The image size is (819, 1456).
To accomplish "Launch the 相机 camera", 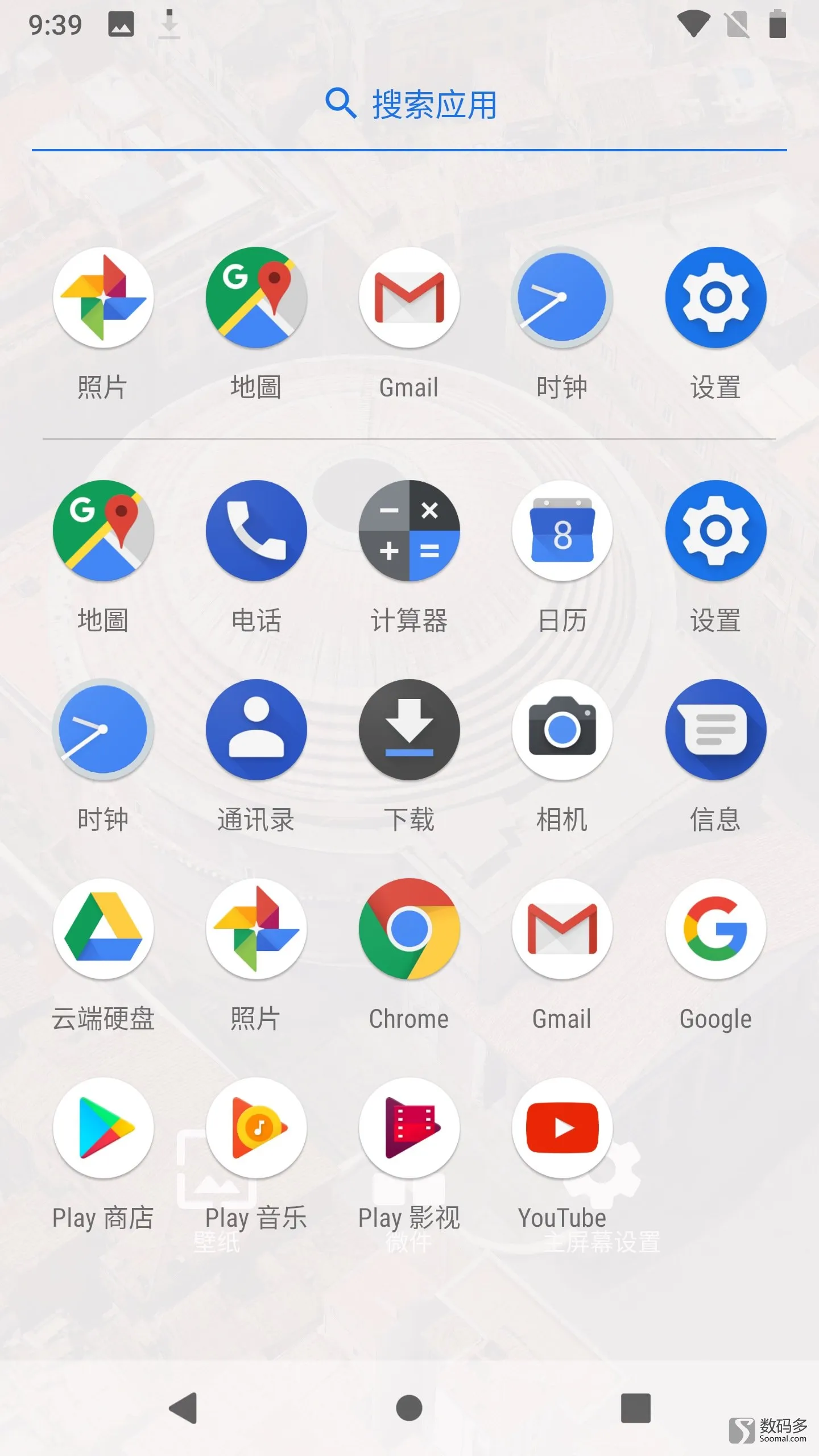I will [x=562, y=730].
